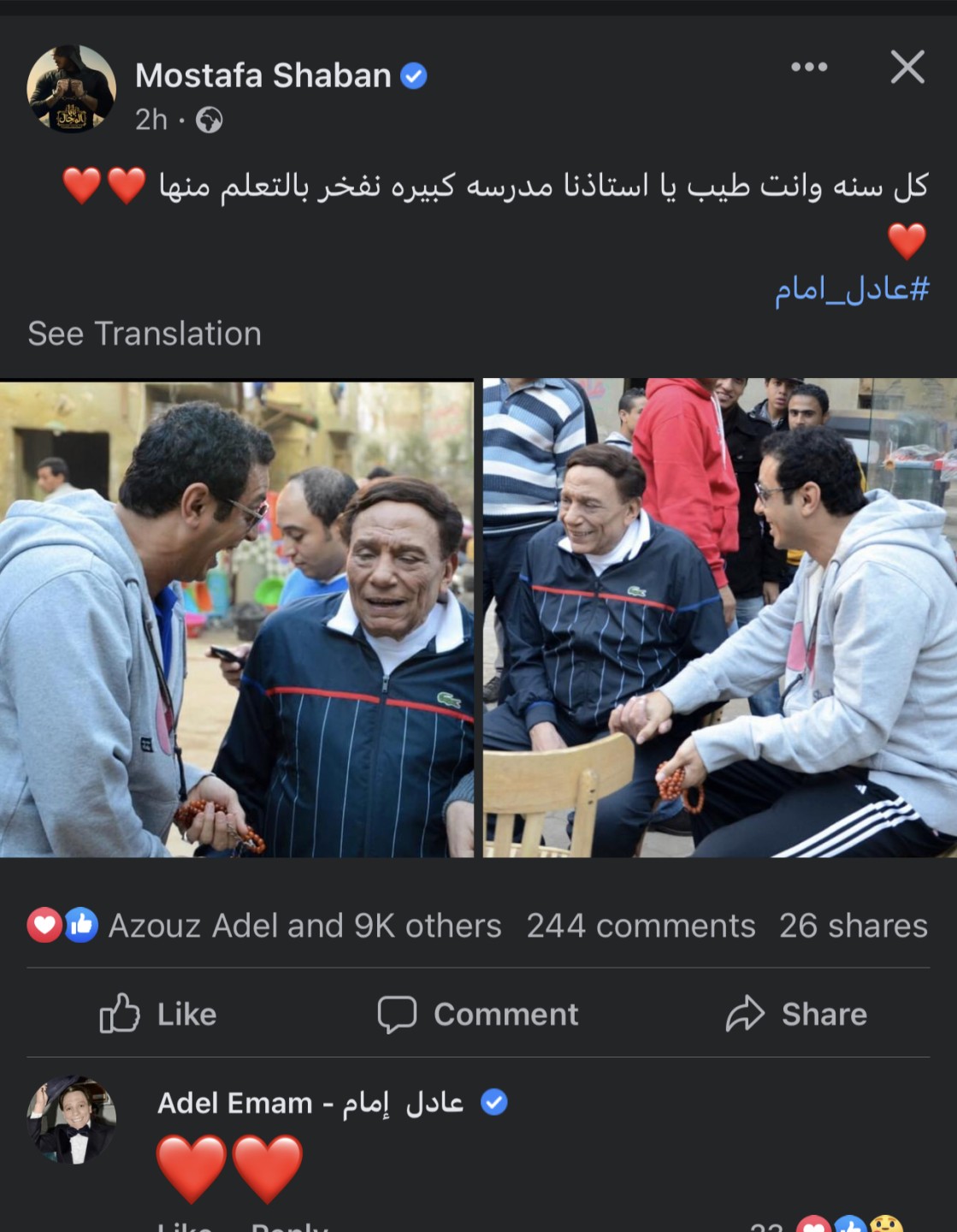957x1232 pixels.
Task: See Translation of the post
Action: pyautogui.click(x=145, y=334)
